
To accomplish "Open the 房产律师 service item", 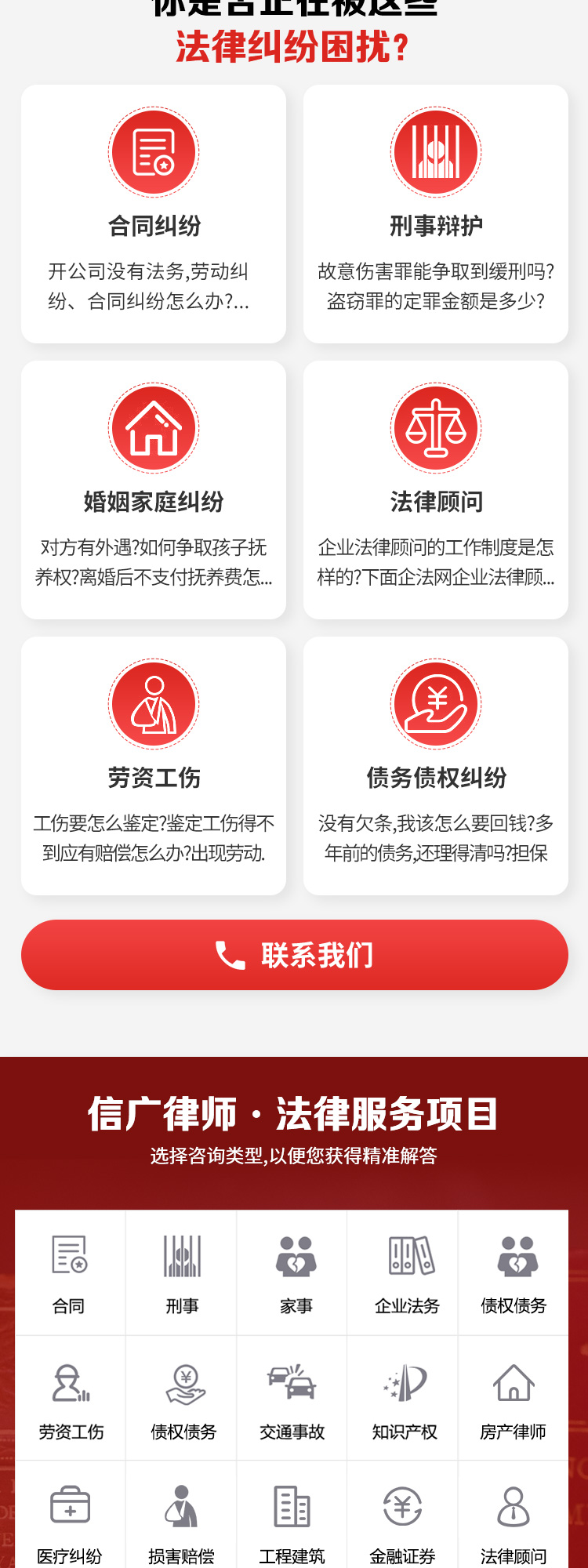I will coord(514,1399).
